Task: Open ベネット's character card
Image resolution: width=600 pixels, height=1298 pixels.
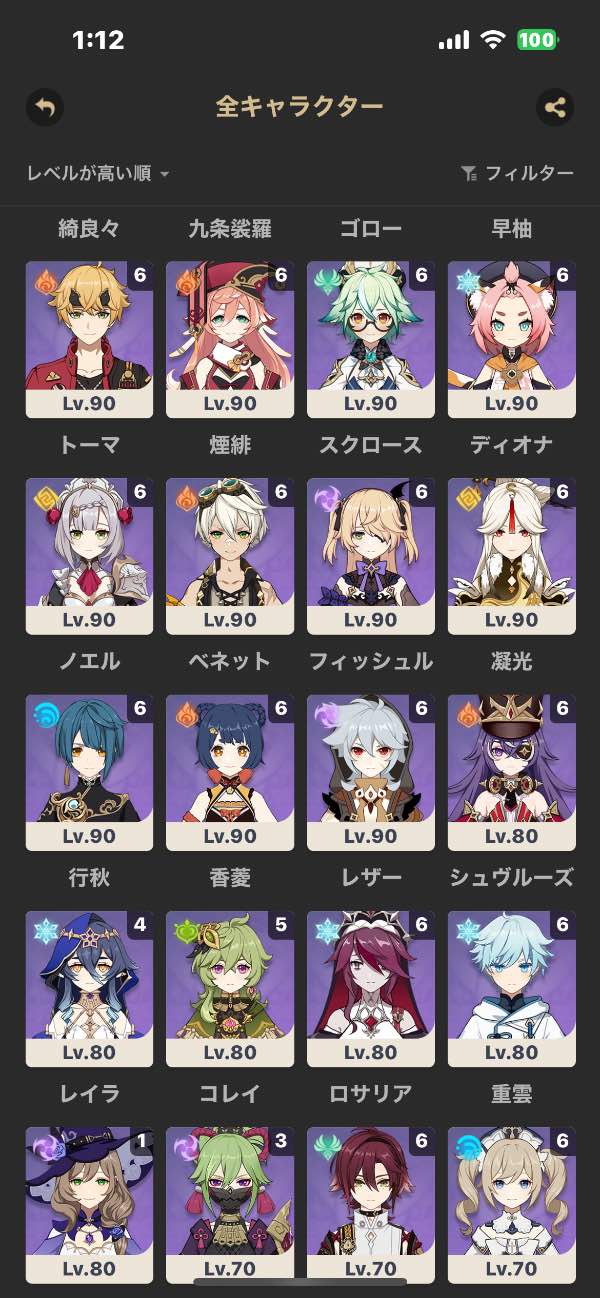Action: point(230,555)
